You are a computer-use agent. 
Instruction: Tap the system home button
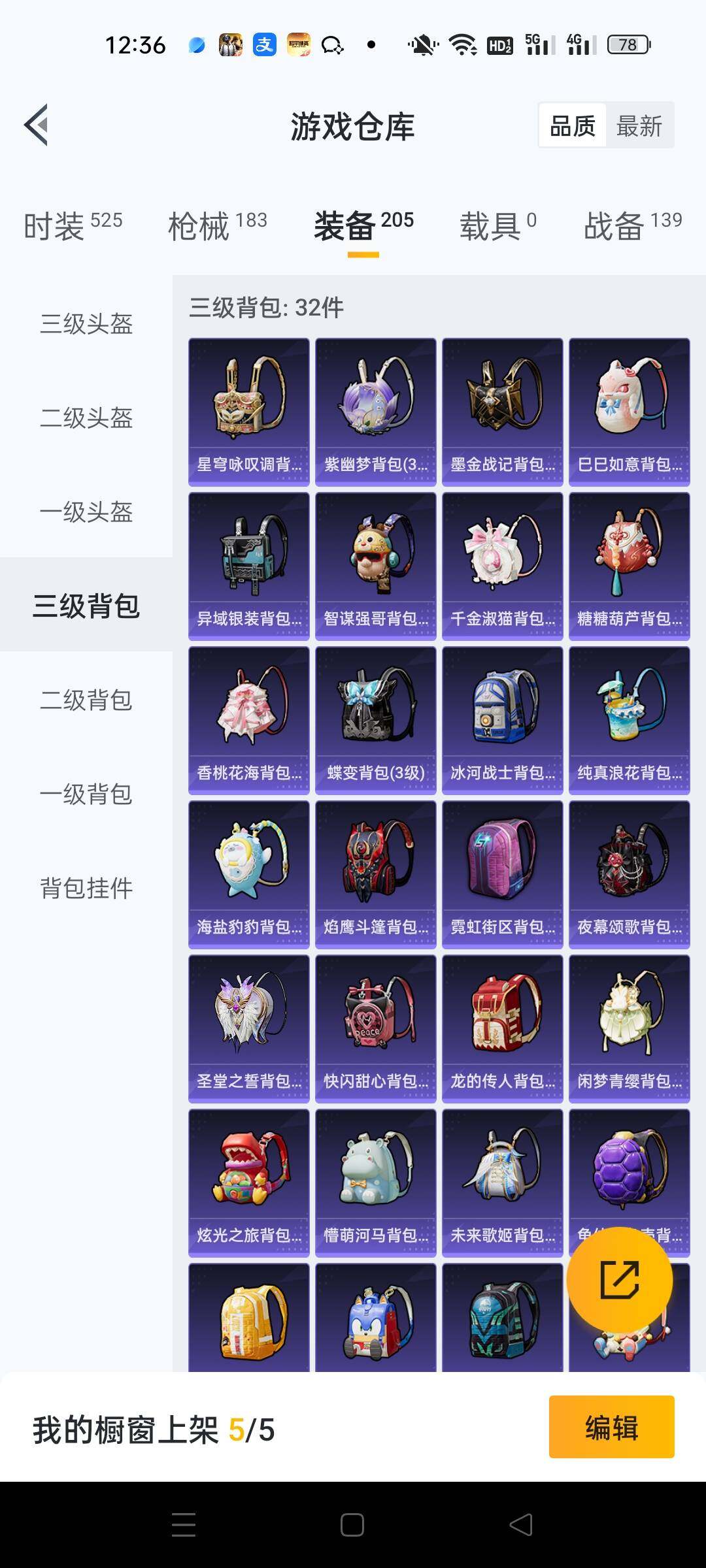(352, 1525)
